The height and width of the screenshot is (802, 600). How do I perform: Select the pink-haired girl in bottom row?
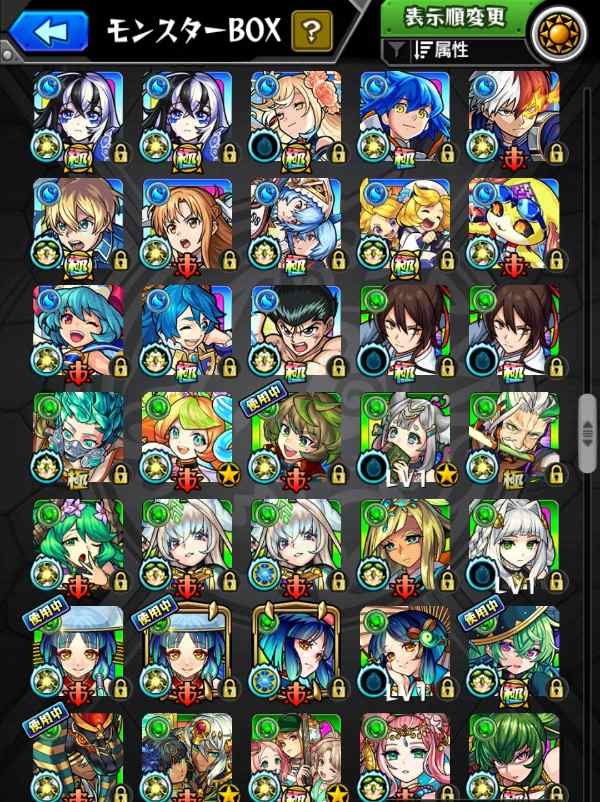point(404,757)
